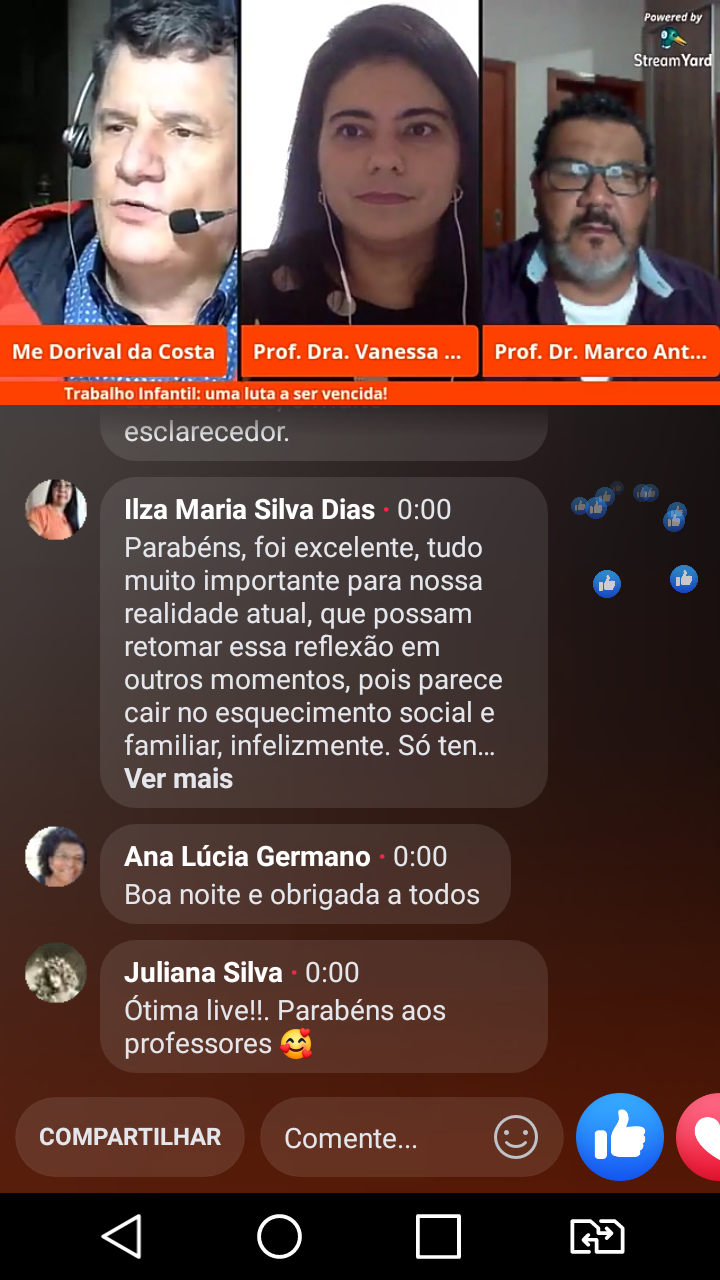The height and width of the screenshot is (1280, 720).
Task: Open Juliana Silva's profile picture
Action: 56,973
